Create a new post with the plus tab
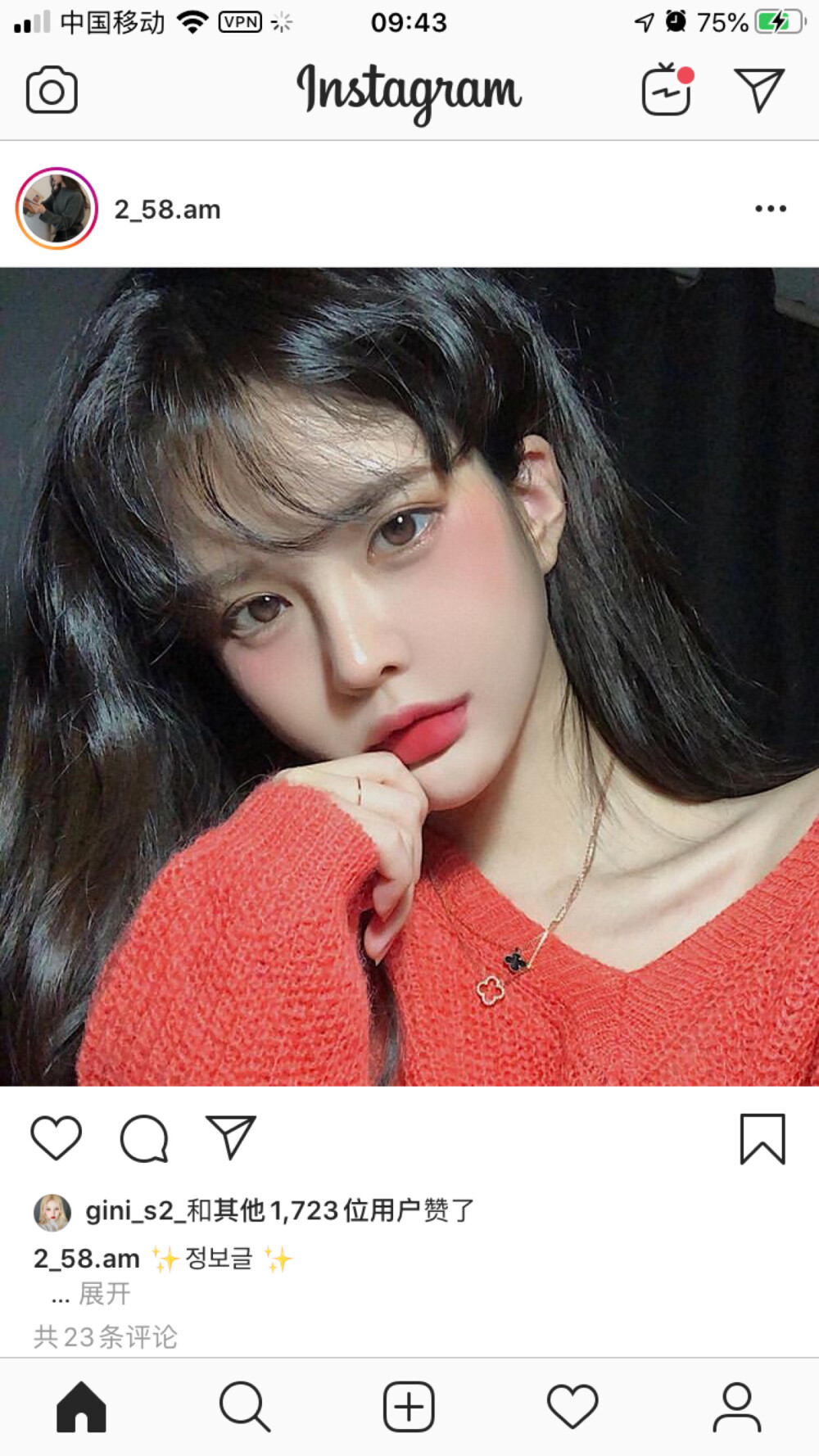The height and width of the screenshot is (1456, 819). pos(409,1407)
